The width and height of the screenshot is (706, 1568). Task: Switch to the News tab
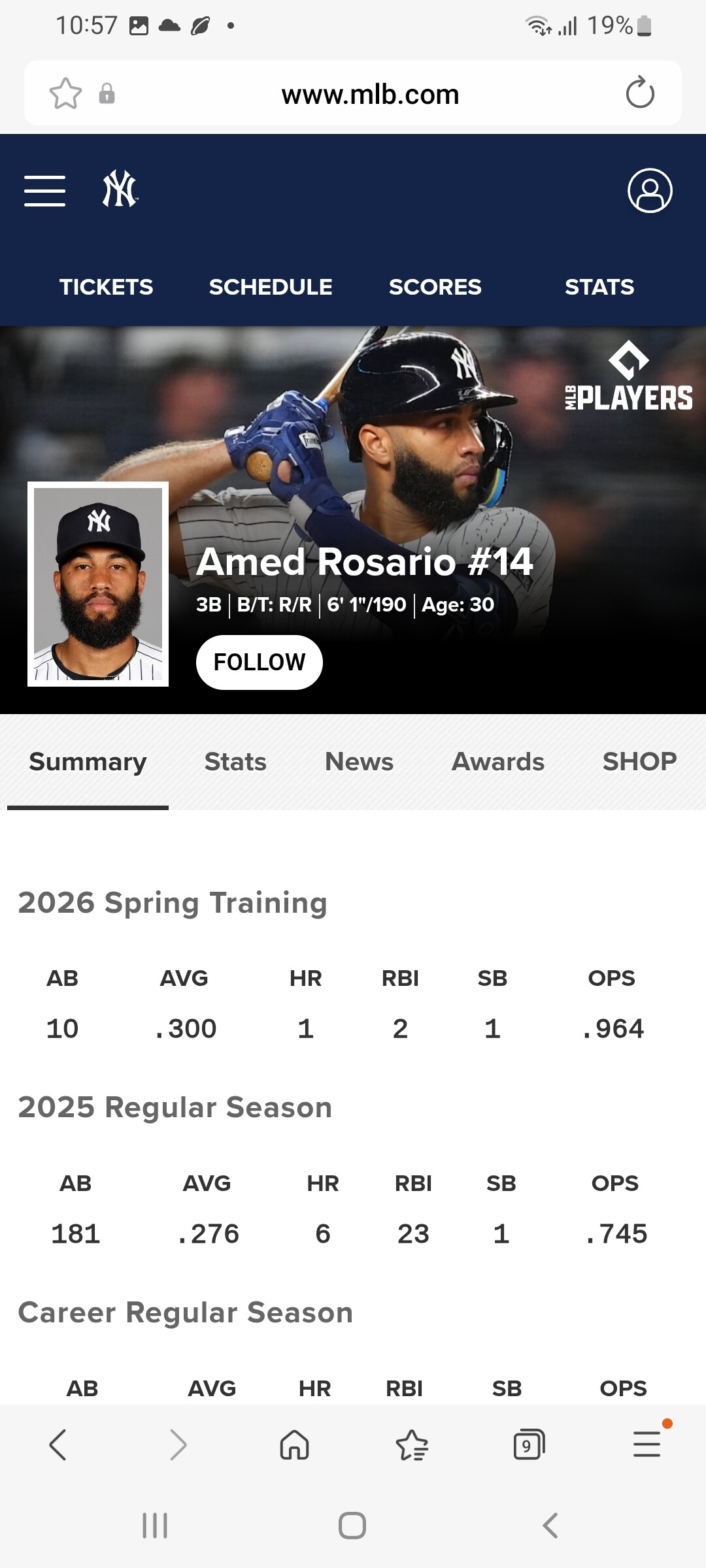pyautogui.click(x=359, y=762)
